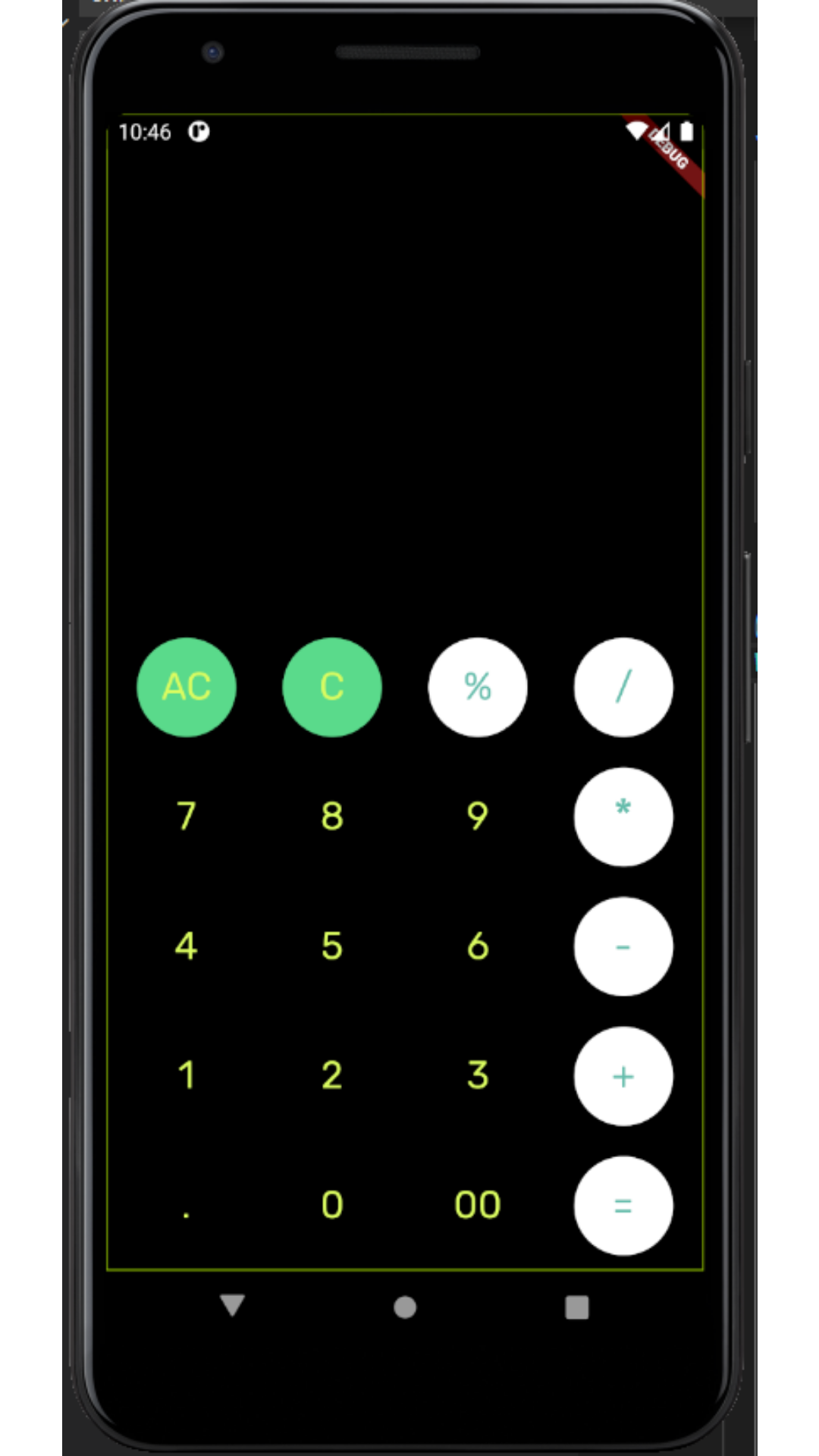
Task: Tap the double zero 00 key
Action: point(478,1206)
